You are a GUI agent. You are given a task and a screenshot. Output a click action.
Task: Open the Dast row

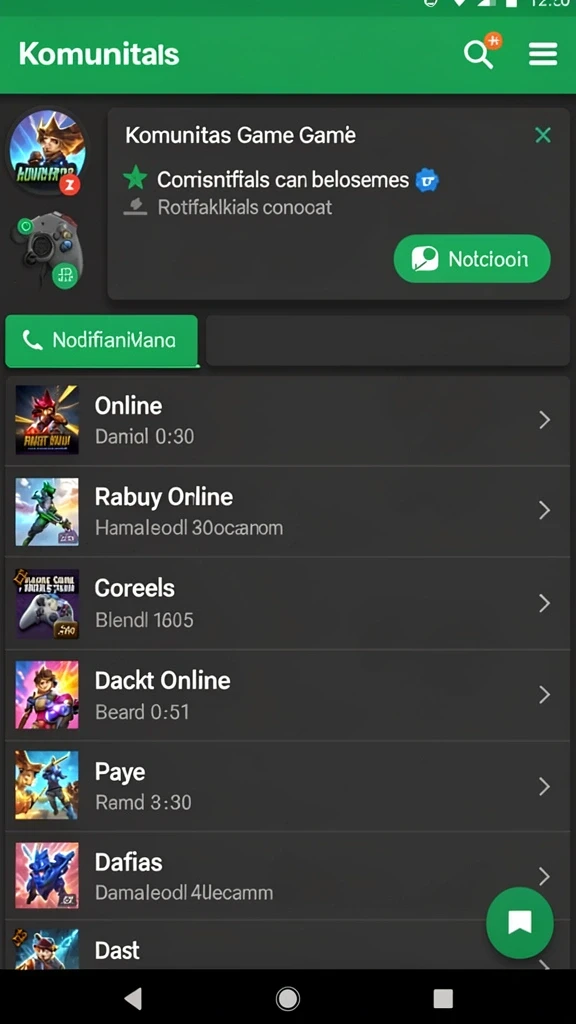click(x=287, y=946)
